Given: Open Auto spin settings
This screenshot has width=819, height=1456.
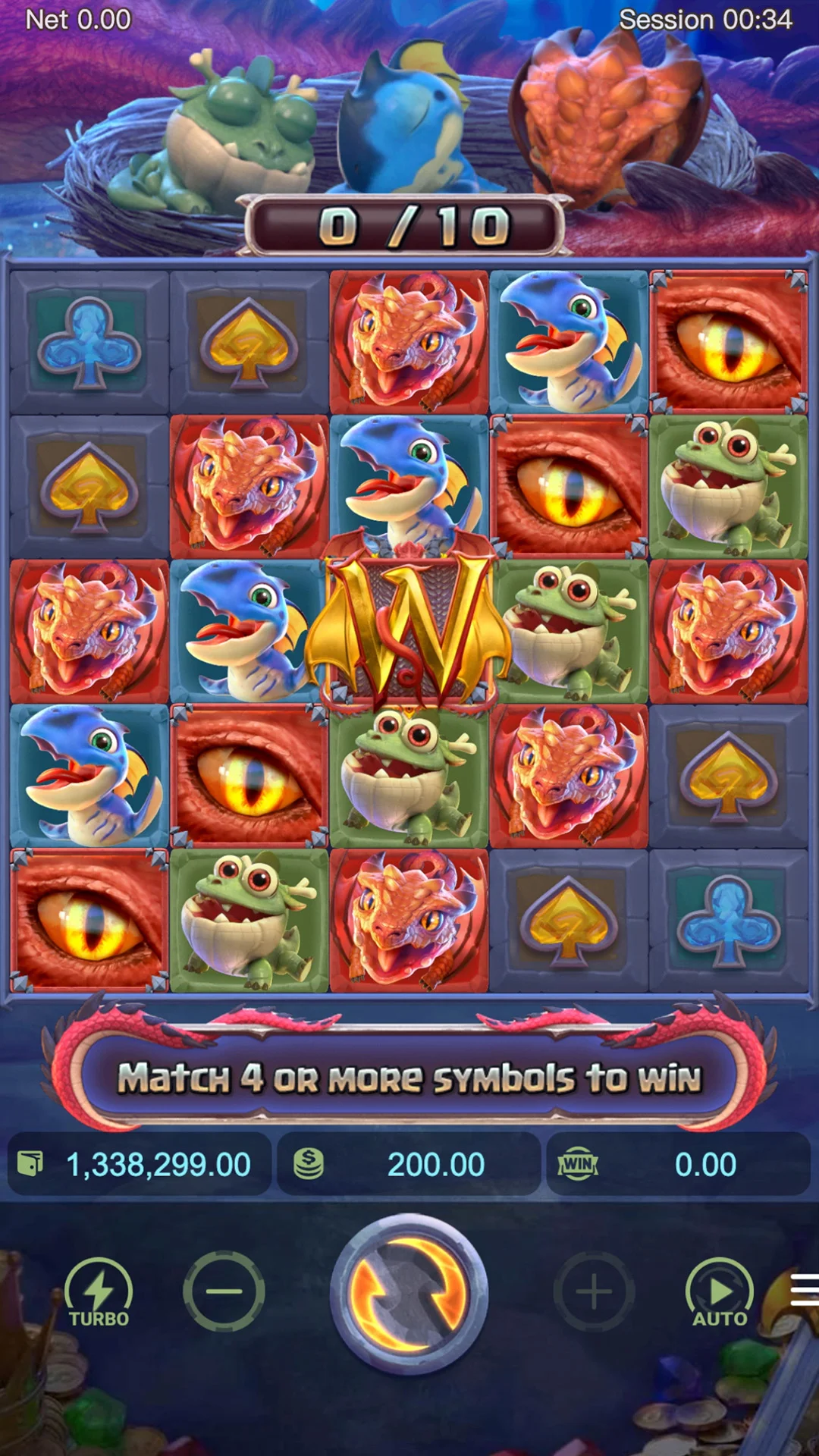Looking at the screenshot, I should pos(720,1292).
